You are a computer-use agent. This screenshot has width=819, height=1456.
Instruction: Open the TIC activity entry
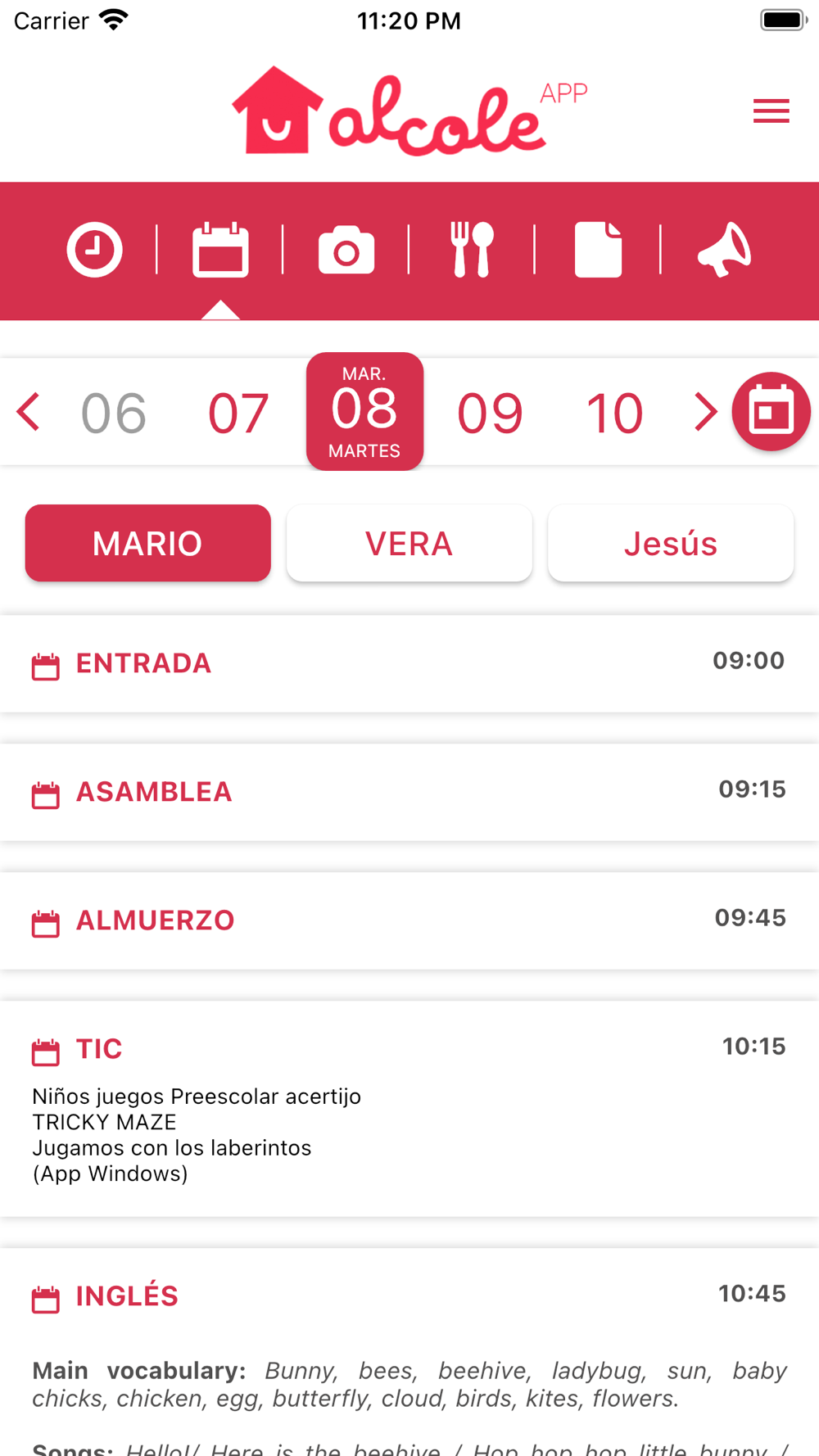pyautogui.click(x=409, y=1107)
